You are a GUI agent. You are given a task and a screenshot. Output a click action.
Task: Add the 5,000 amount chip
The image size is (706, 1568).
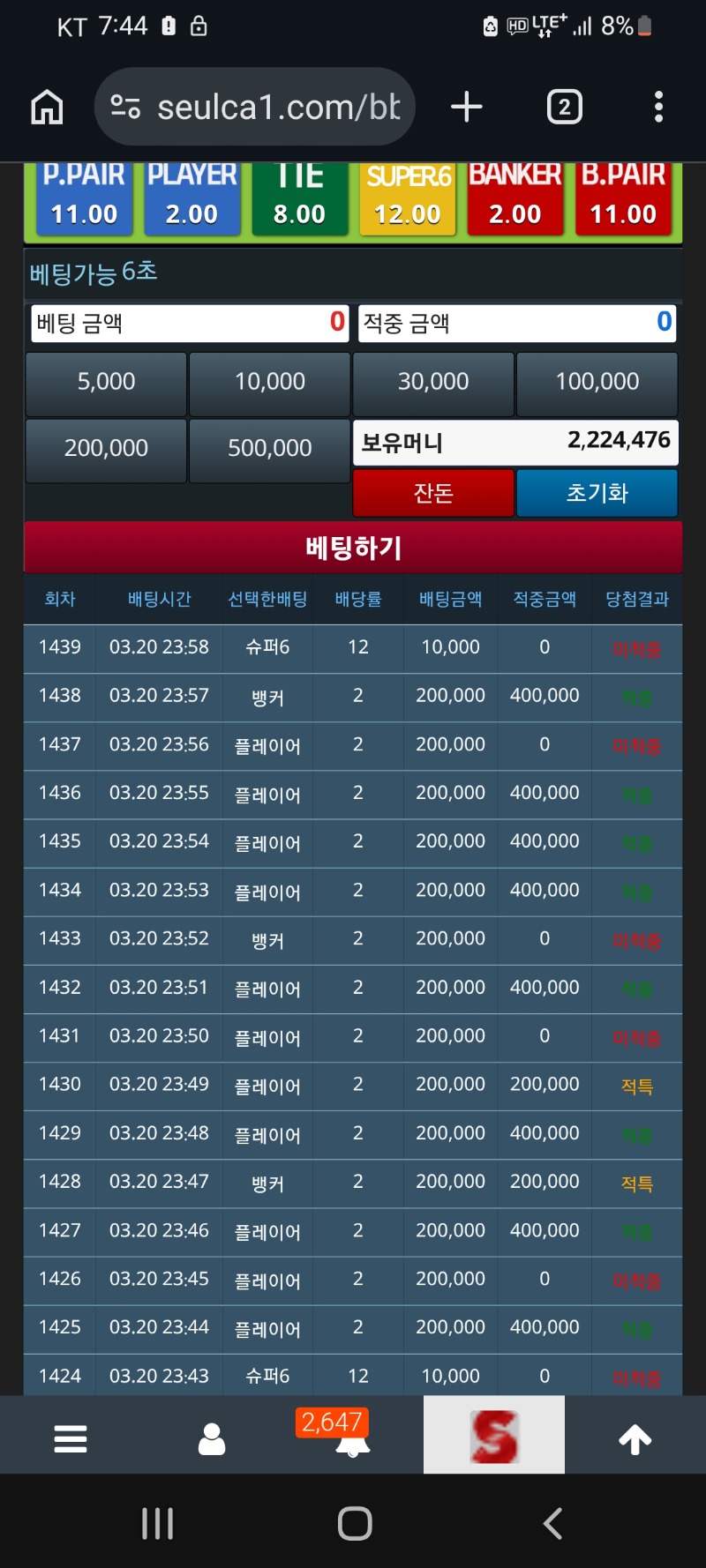(x=106, y=383)
